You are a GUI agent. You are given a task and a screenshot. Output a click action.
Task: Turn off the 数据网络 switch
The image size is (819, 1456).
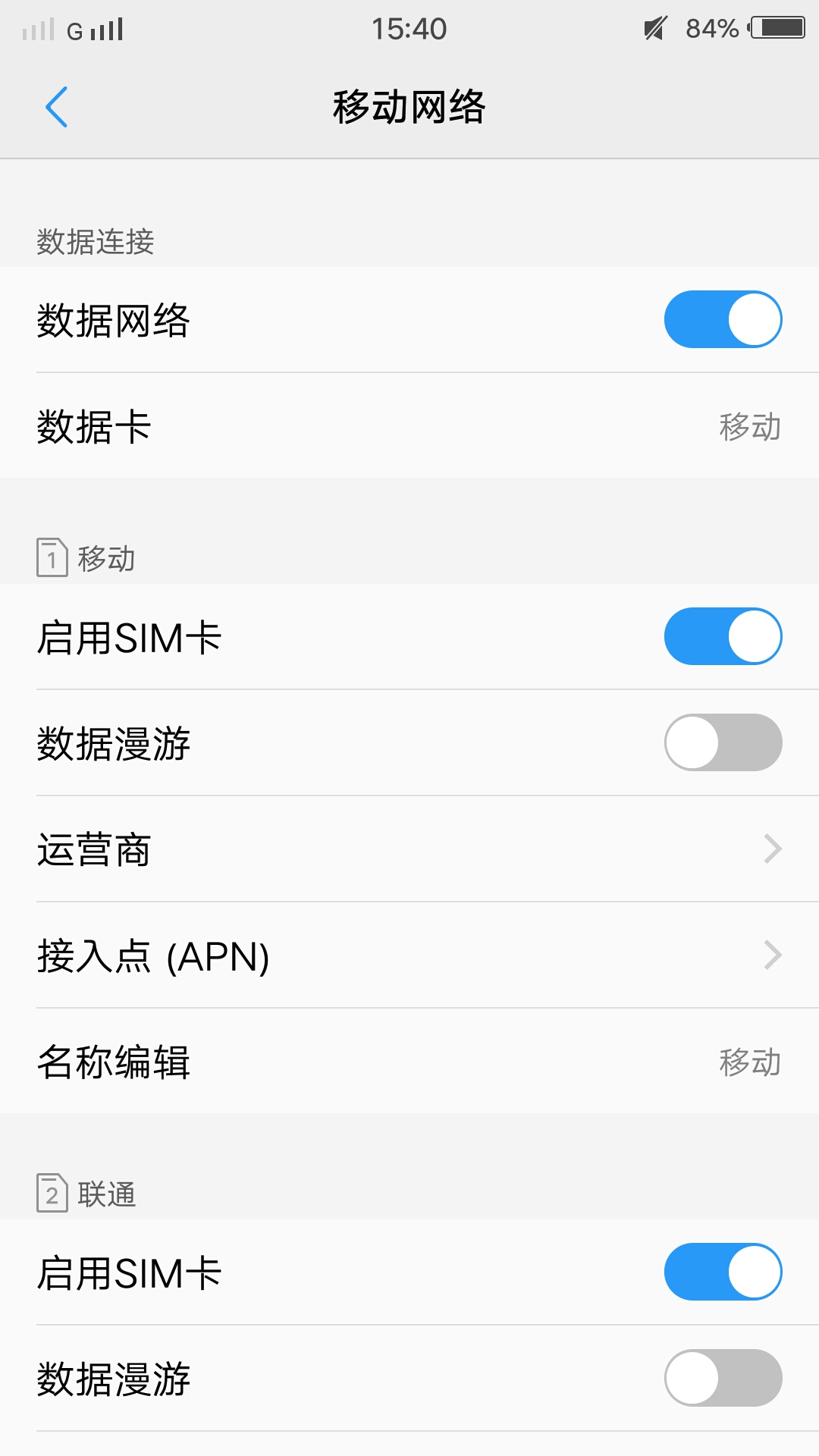(723, 319)
